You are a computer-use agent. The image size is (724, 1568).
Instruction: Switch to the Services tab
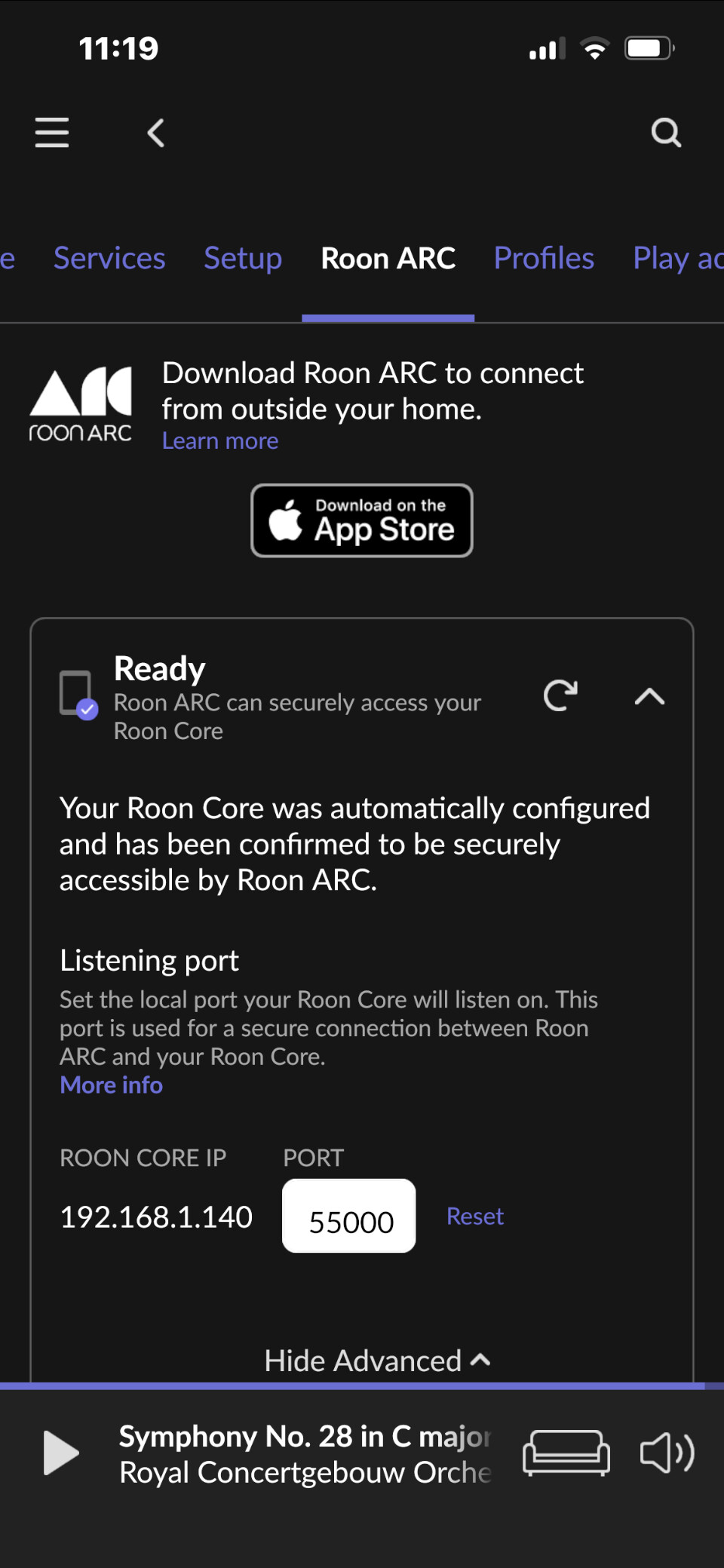109,259
